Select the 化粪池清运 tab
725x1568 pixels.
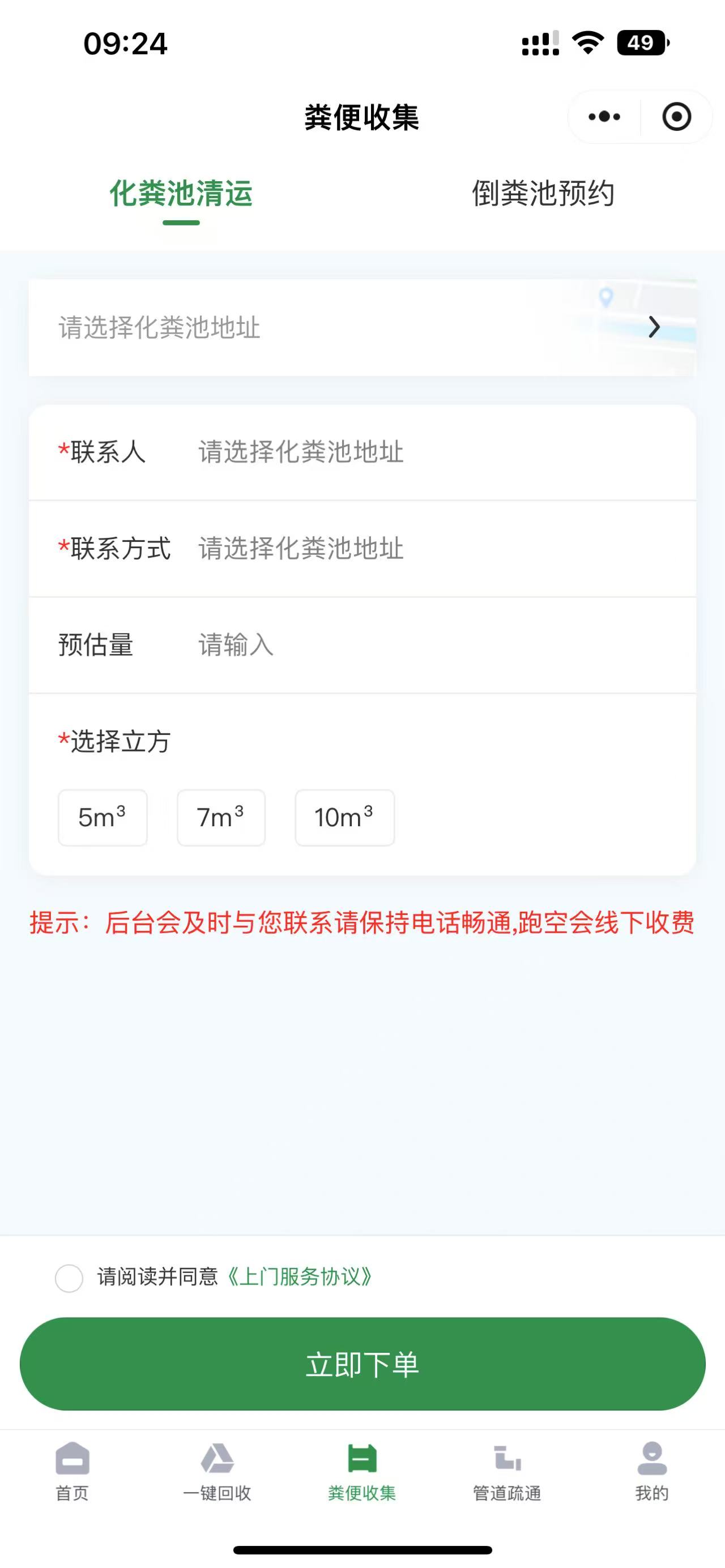[x=181, y=194]
